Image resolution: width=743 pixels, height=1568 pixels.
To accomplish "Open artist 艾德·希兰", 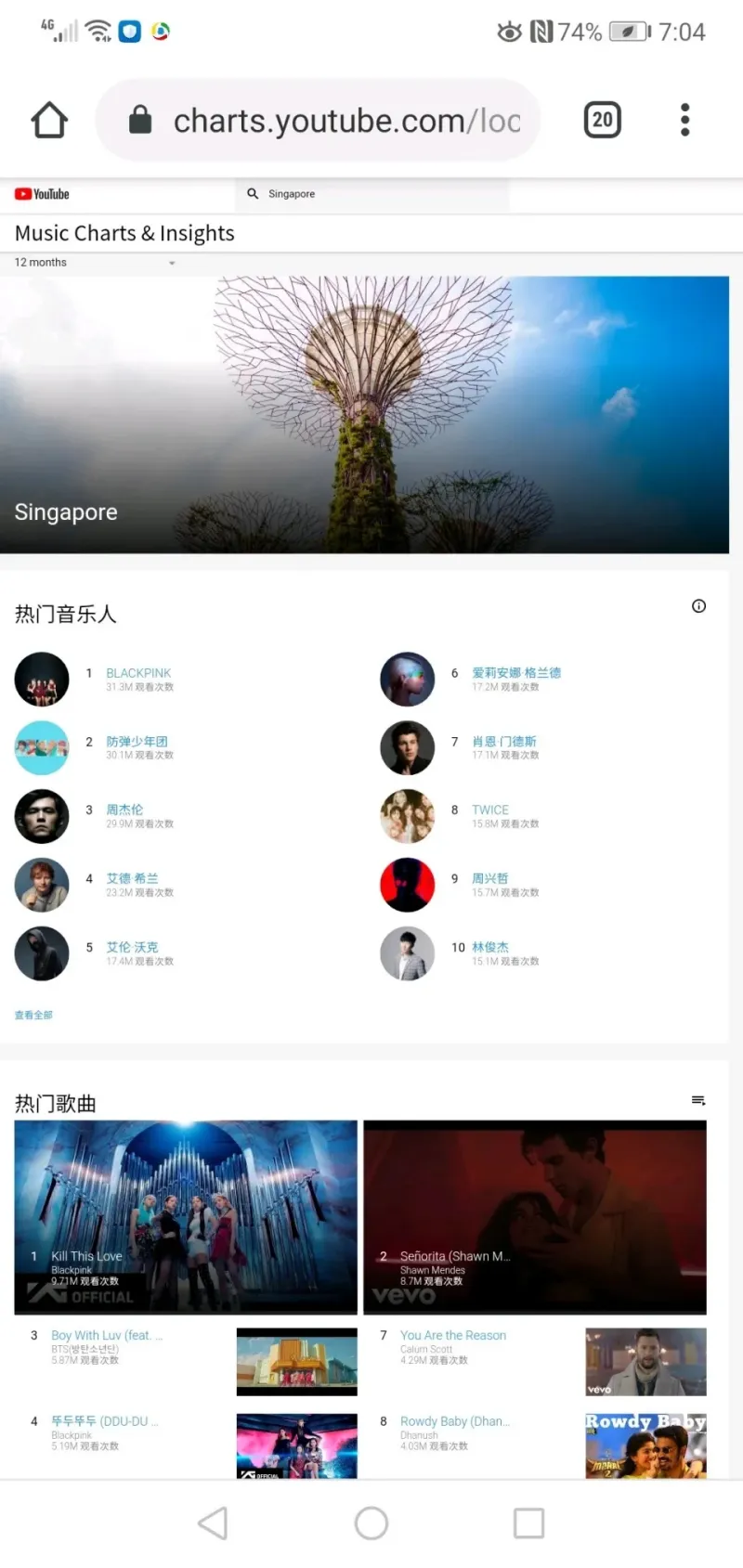I will 132,878.
